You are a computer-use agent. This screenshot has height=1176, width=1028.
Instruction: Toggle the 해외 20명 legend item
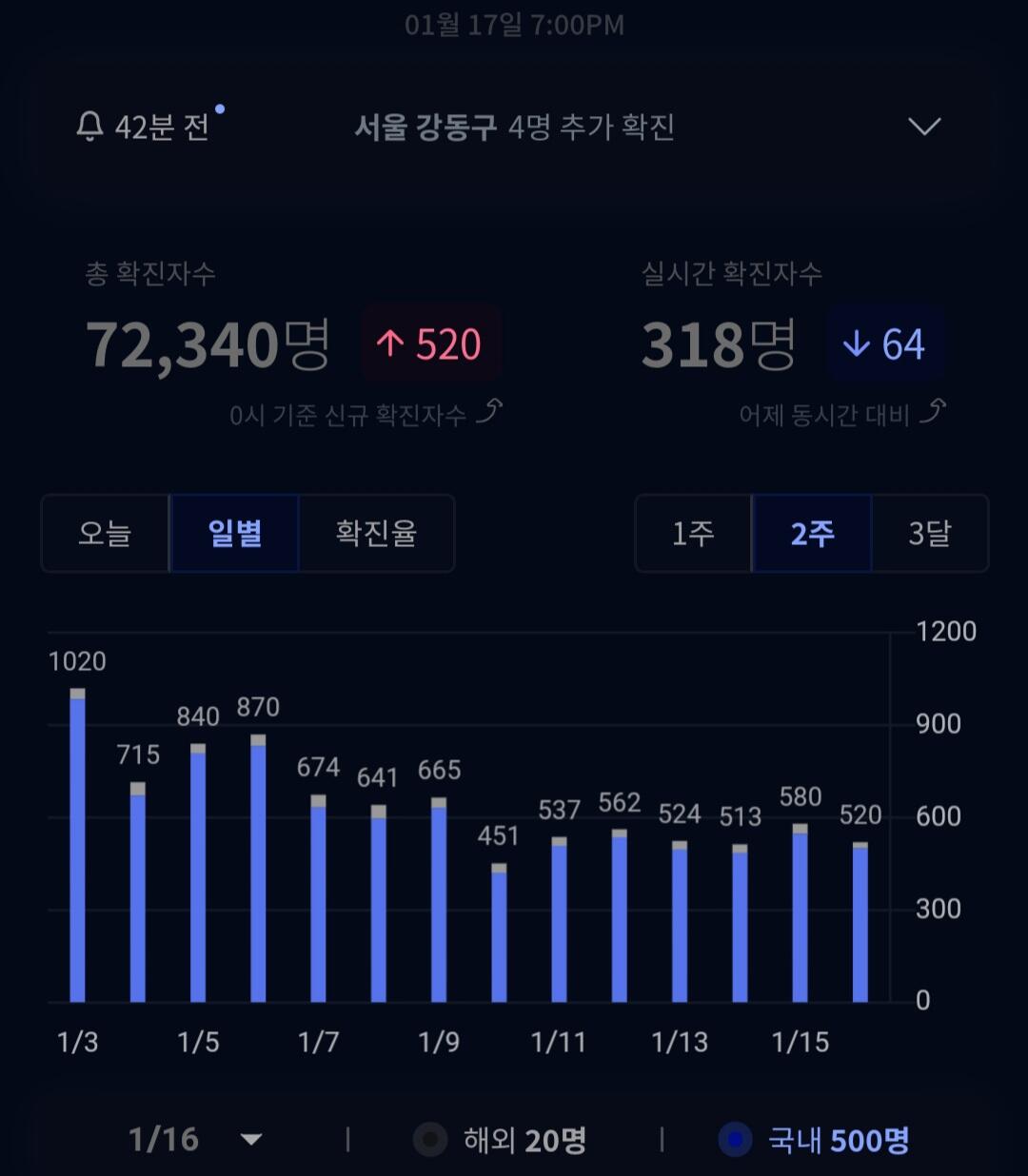point(500,1140)
